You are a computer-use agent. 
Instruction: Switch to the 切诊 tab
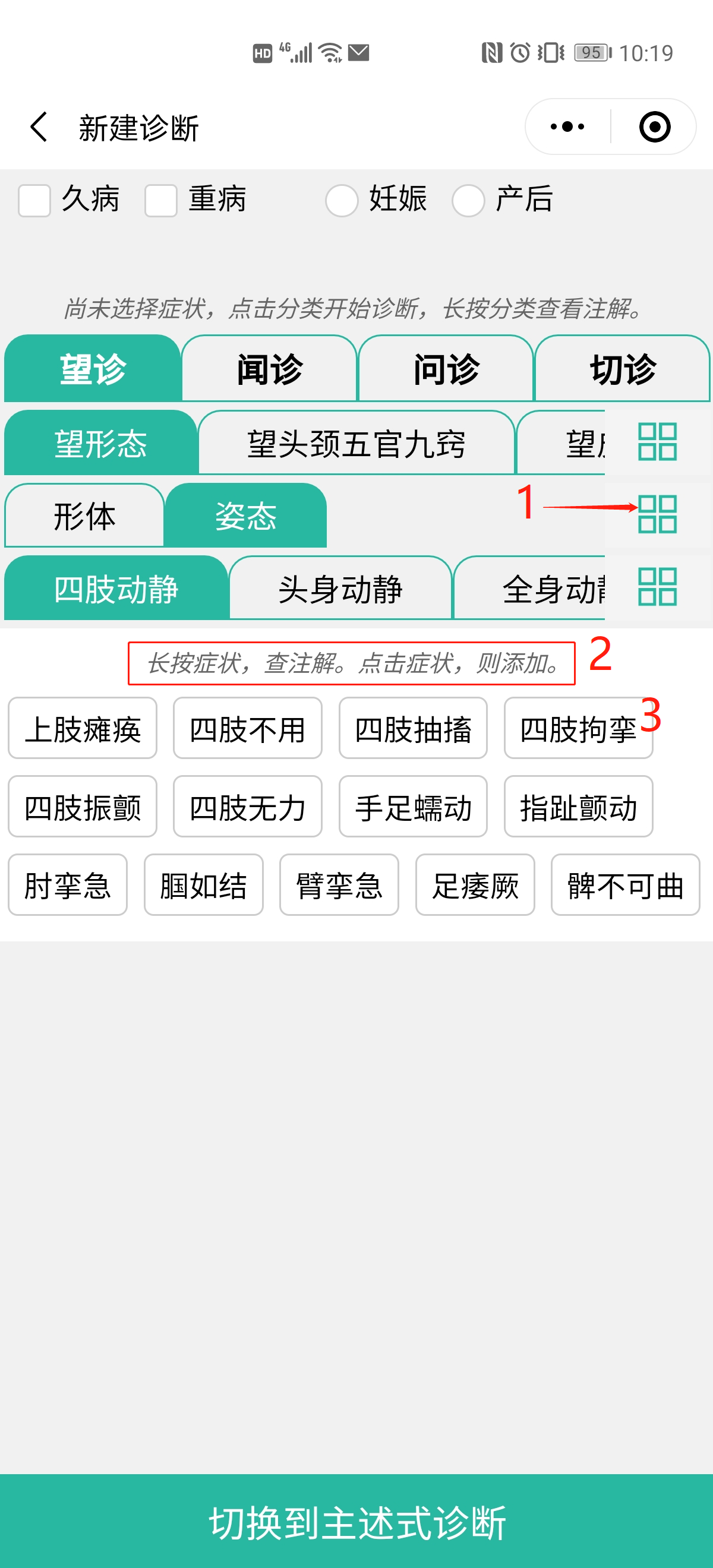622,369
